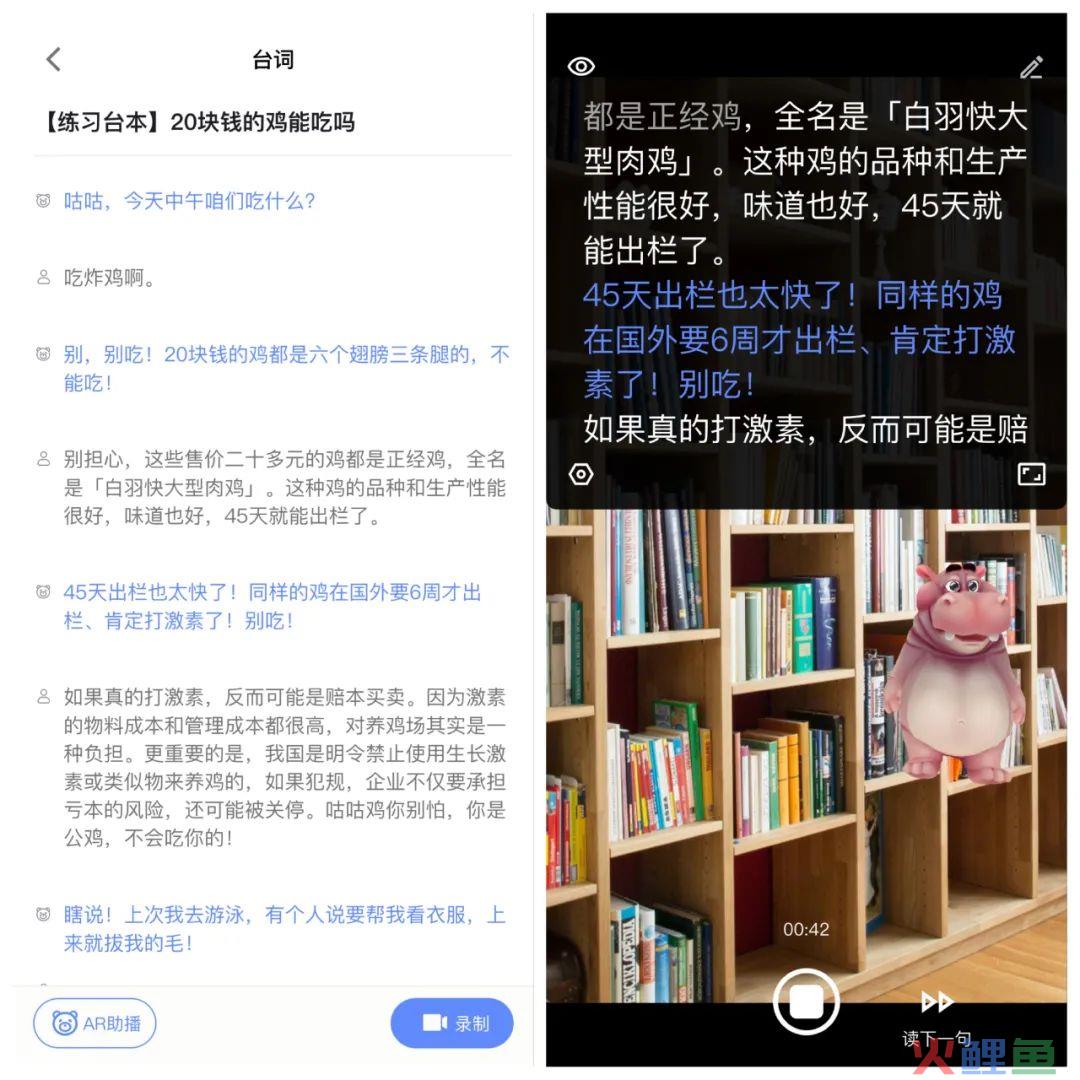1080x1080 pixels.
Task: Go back from the 台词 page
Action: 54,60
